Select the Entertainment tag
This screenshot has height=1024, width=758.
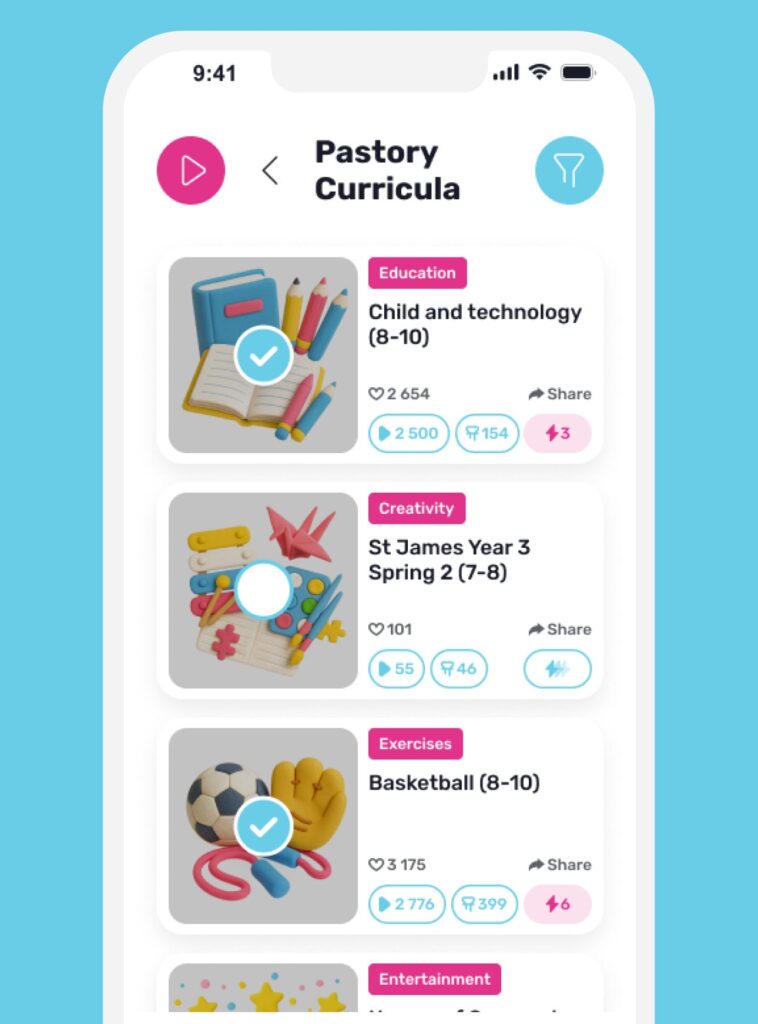tap(434, 979)
